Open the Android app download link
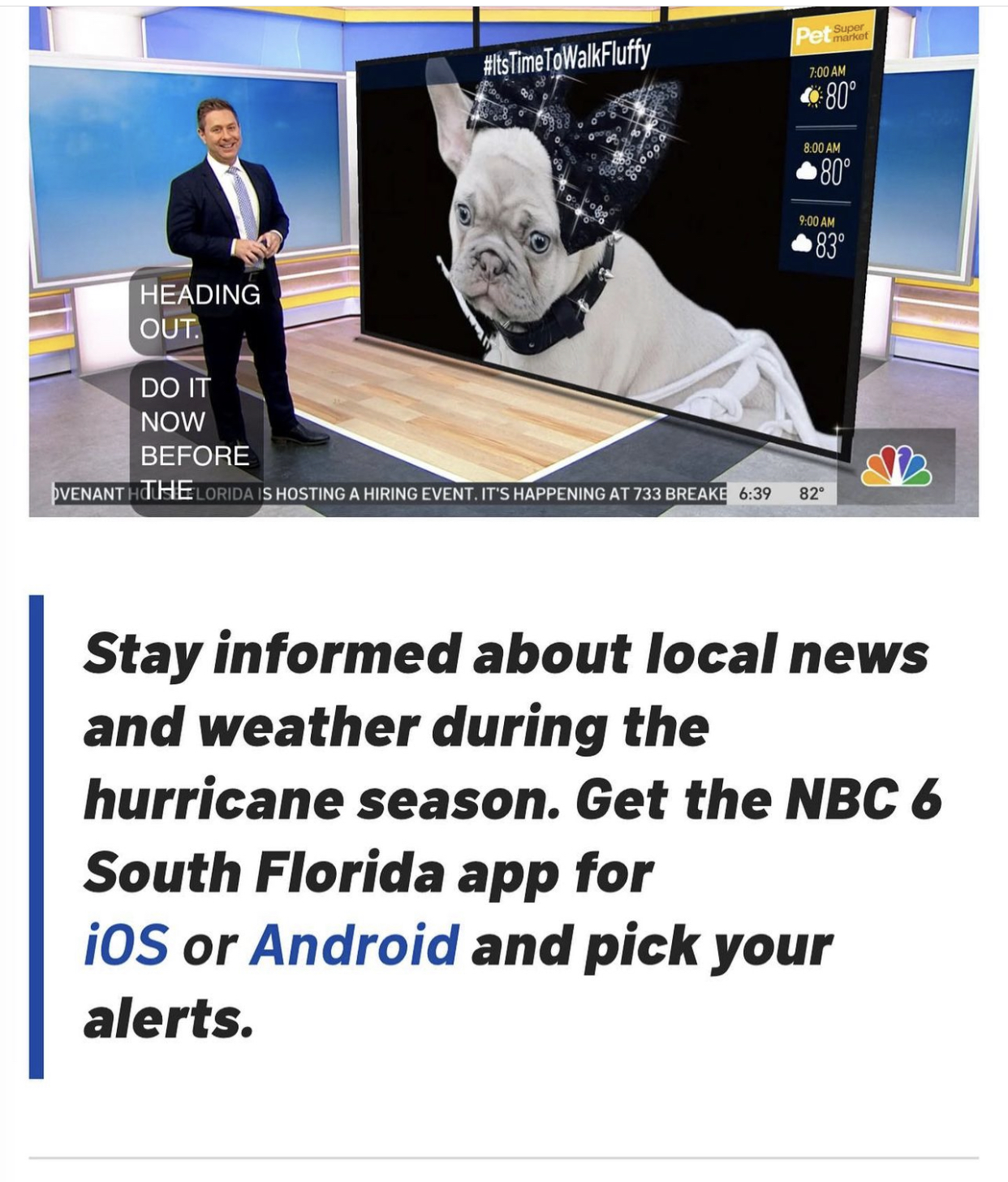The width and height of the screenshot is (1008, 1182). 354,946
